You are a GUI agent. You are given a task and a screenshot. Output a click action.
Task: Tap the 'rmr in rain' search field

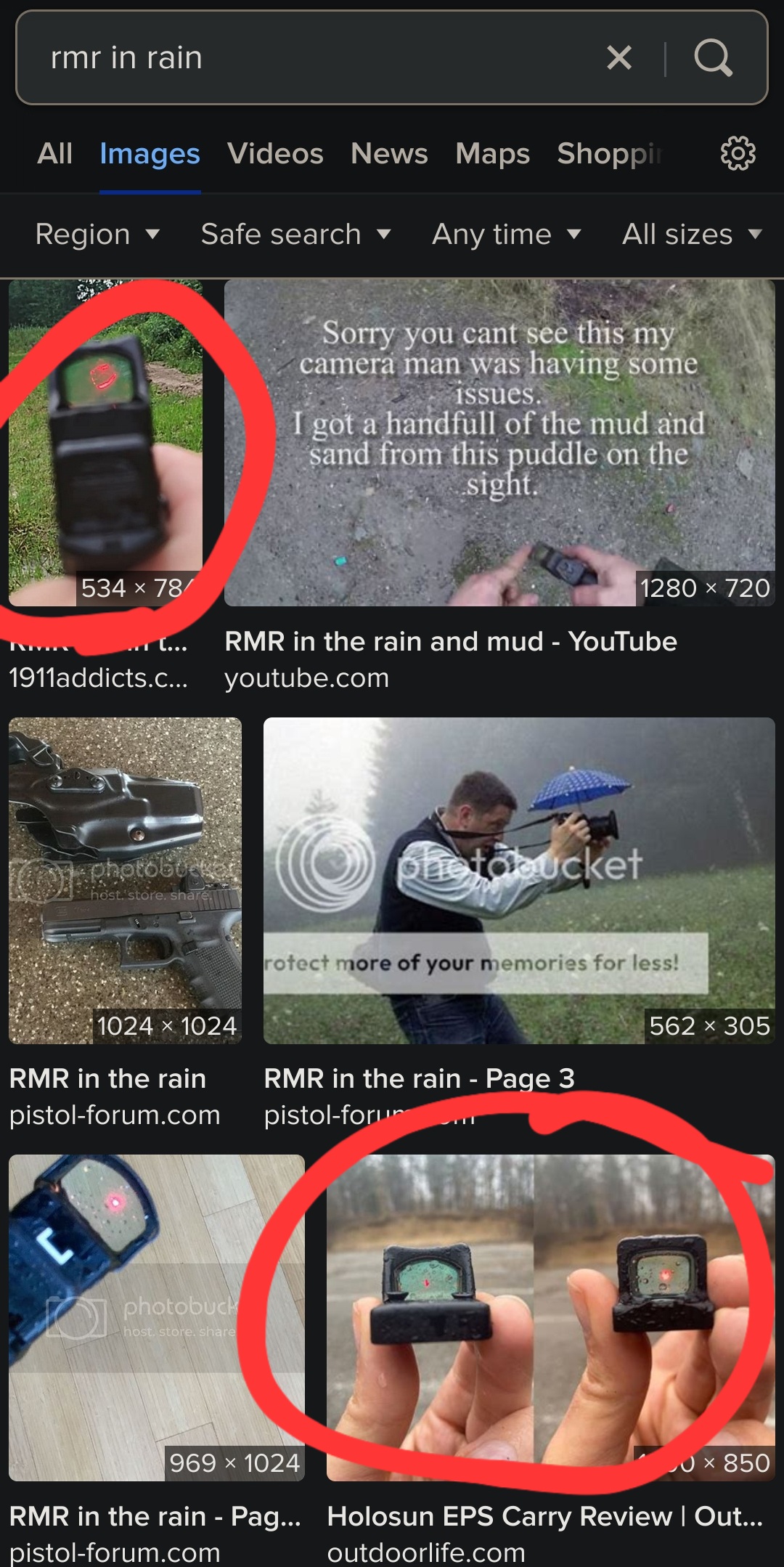click(x=319, y=57)
